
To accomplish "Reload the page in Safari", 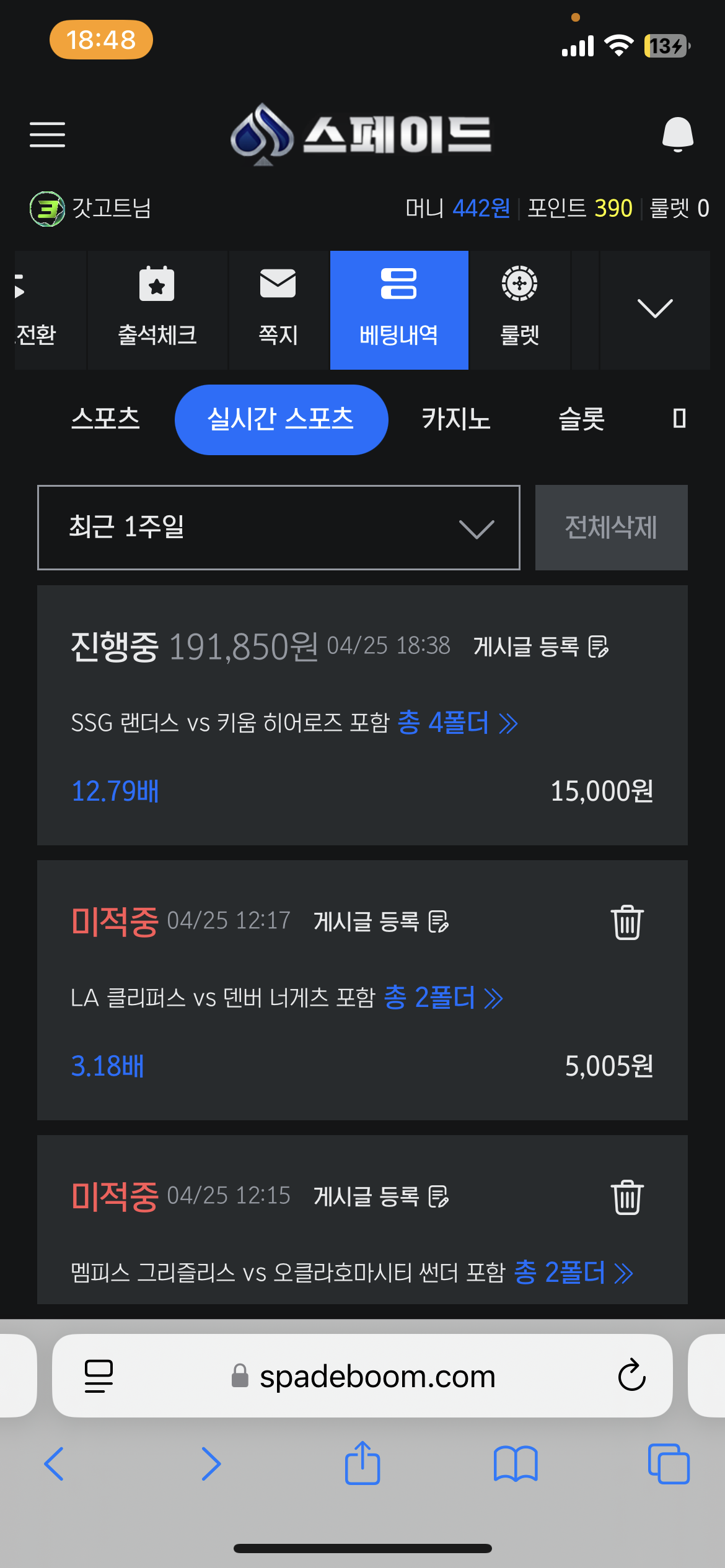I will (x=631, y=1376).
